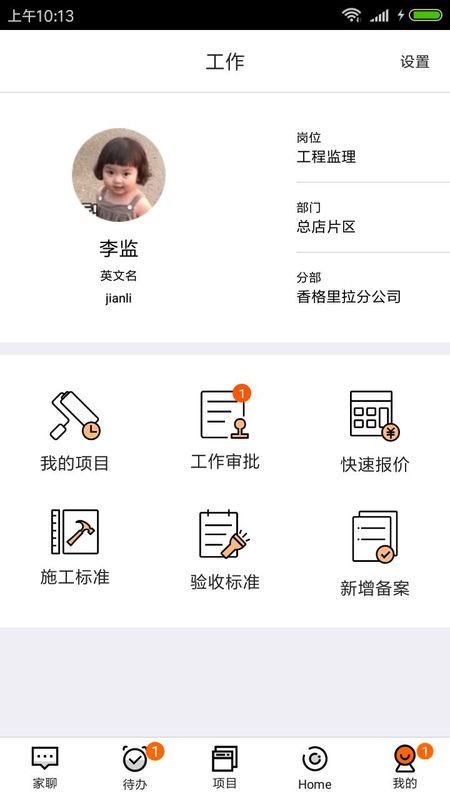This screenshot has width=450, height=800.
Task: Switch to the 待办 tab
Action: tap(135, 767)
